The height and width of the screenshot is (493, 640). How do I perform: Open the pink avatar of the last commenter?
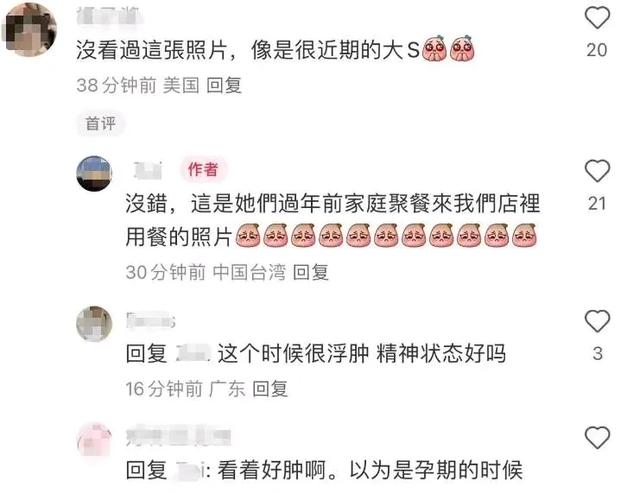point(94,439)
